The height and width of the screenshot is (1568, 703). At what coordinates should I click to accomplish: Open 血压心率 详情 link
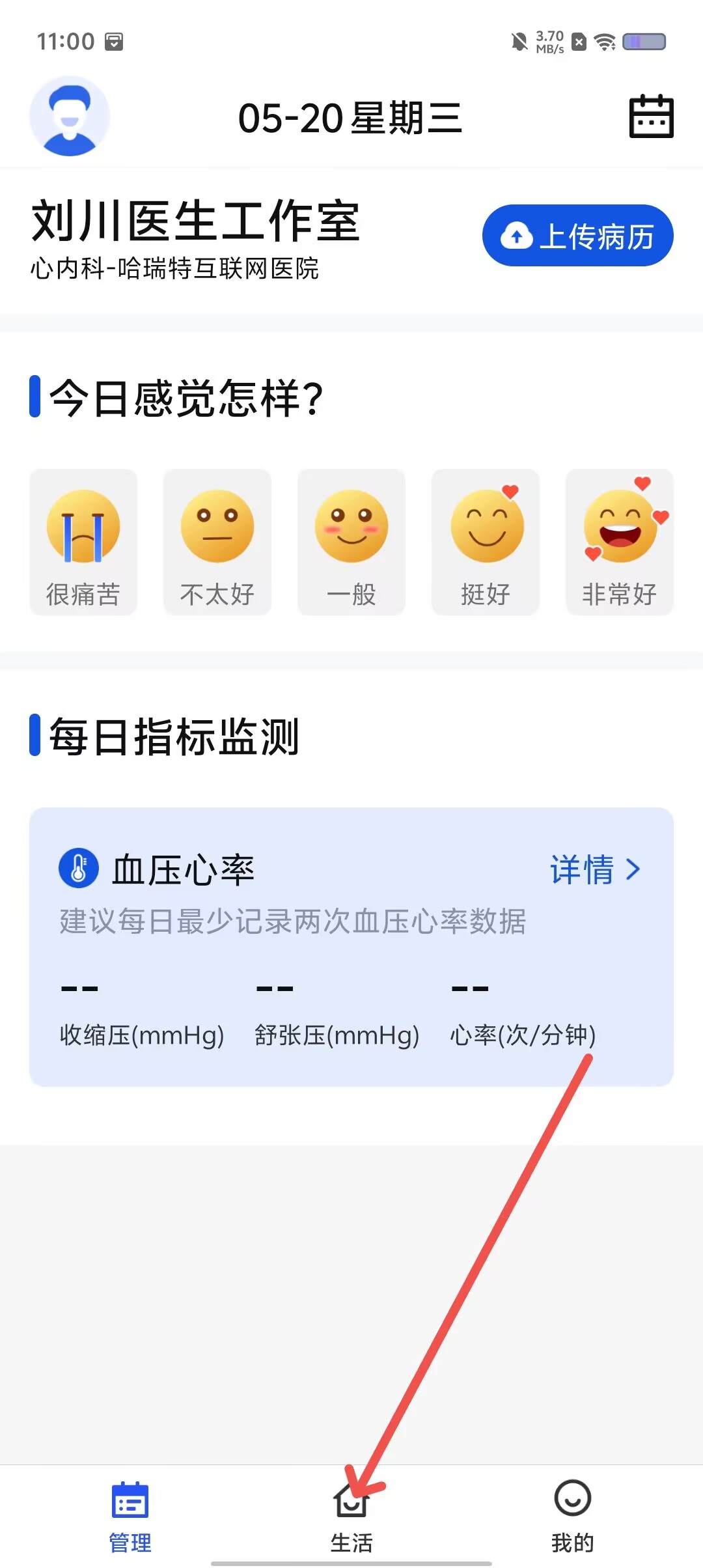596,869
